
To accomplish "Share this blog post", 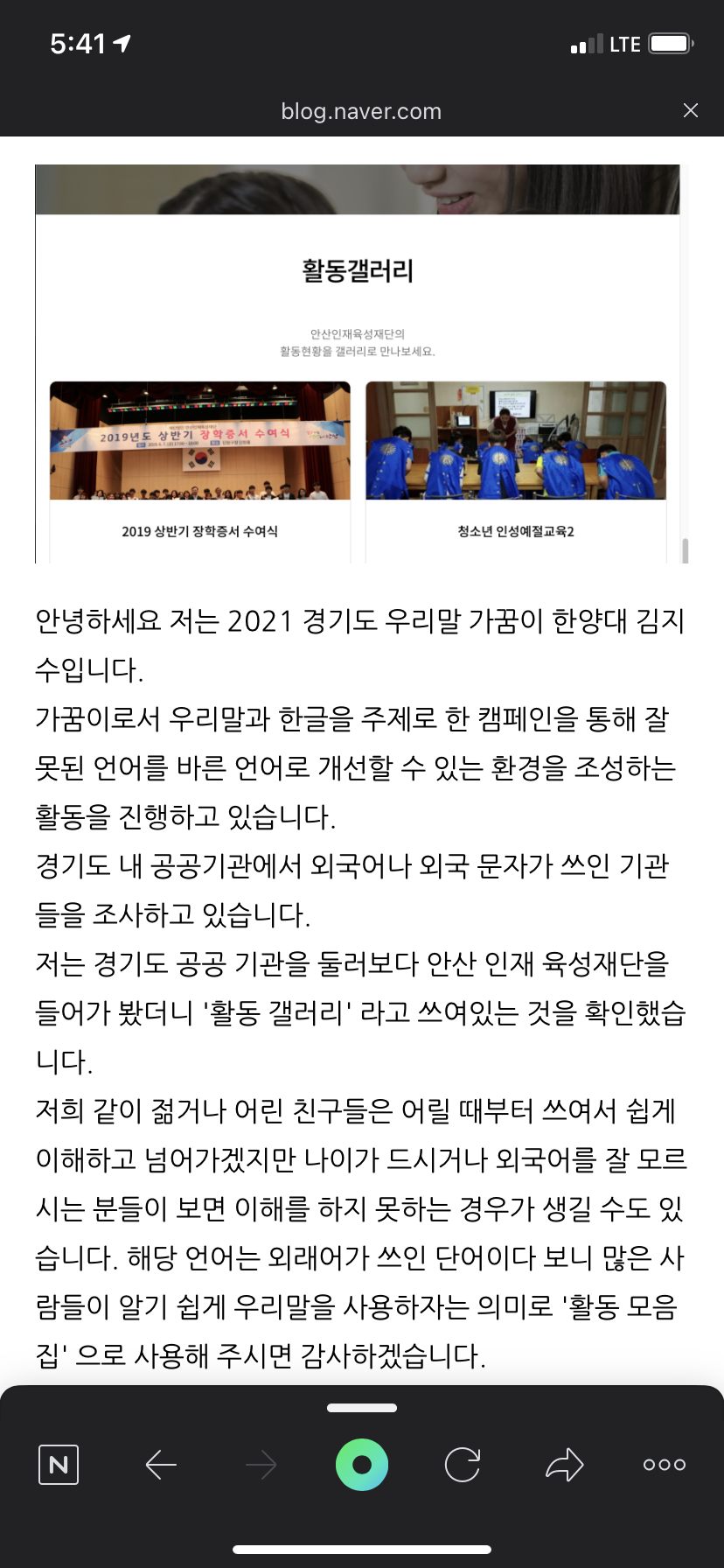I will click(x=564, y=1465).
